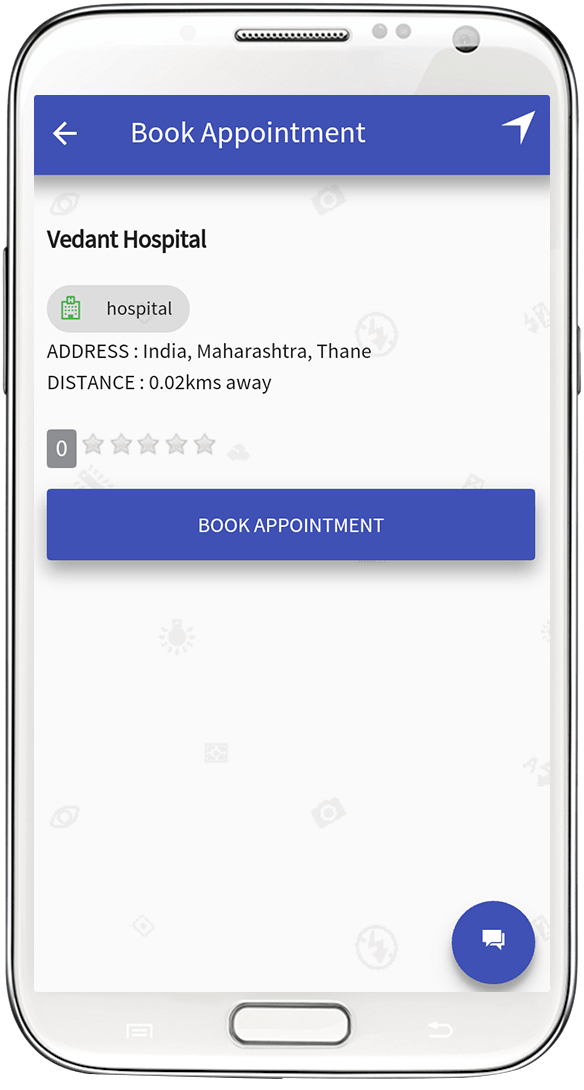Rate Vedant Hospital five stars
This screenshot has width=584, height=1090.
point(204,444)
